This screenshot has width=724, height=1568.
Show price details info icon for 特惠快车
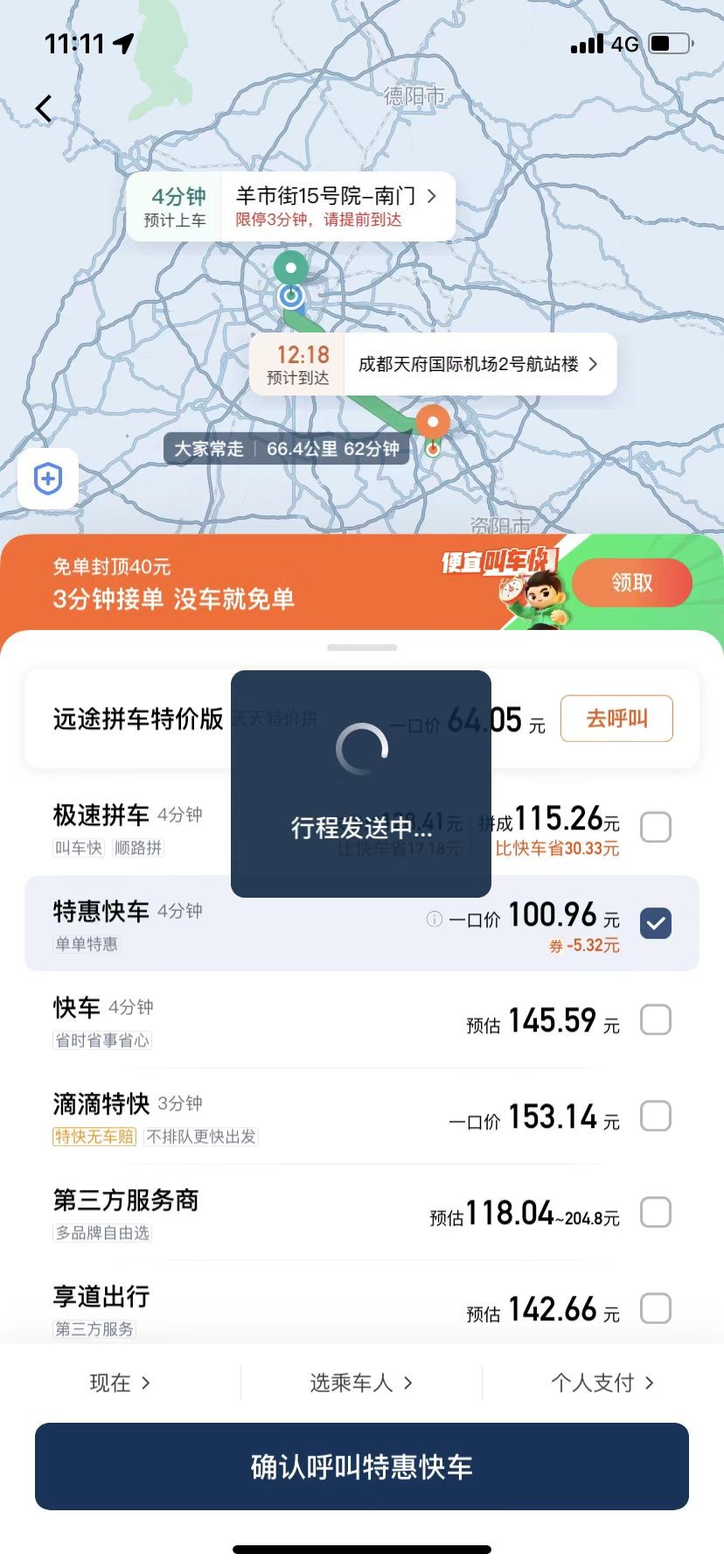[434, 919]
